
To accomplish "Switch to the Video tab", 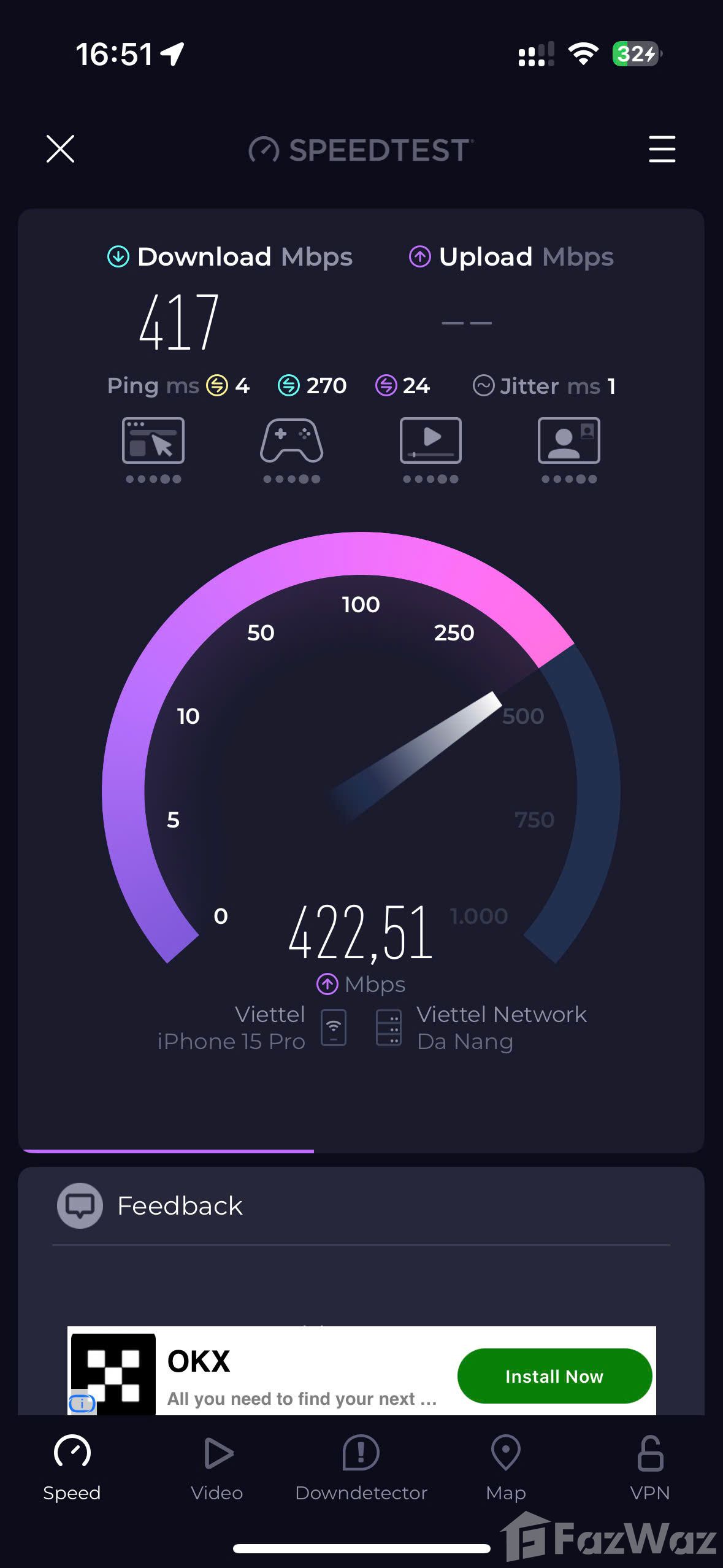I will click(216, 1467).
